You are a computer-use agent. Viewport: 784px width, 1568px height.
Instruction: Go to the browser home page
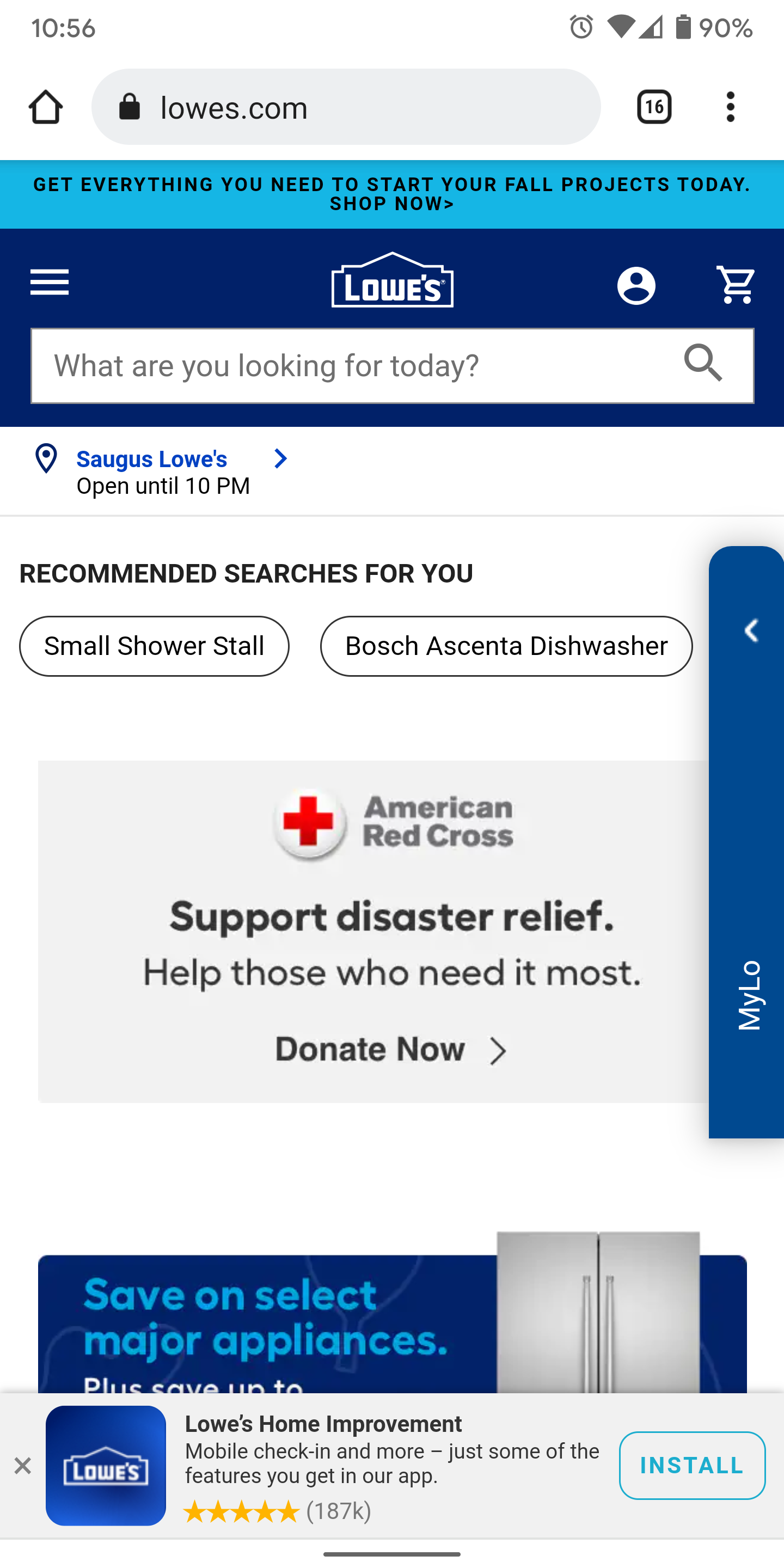pos(46,107)
